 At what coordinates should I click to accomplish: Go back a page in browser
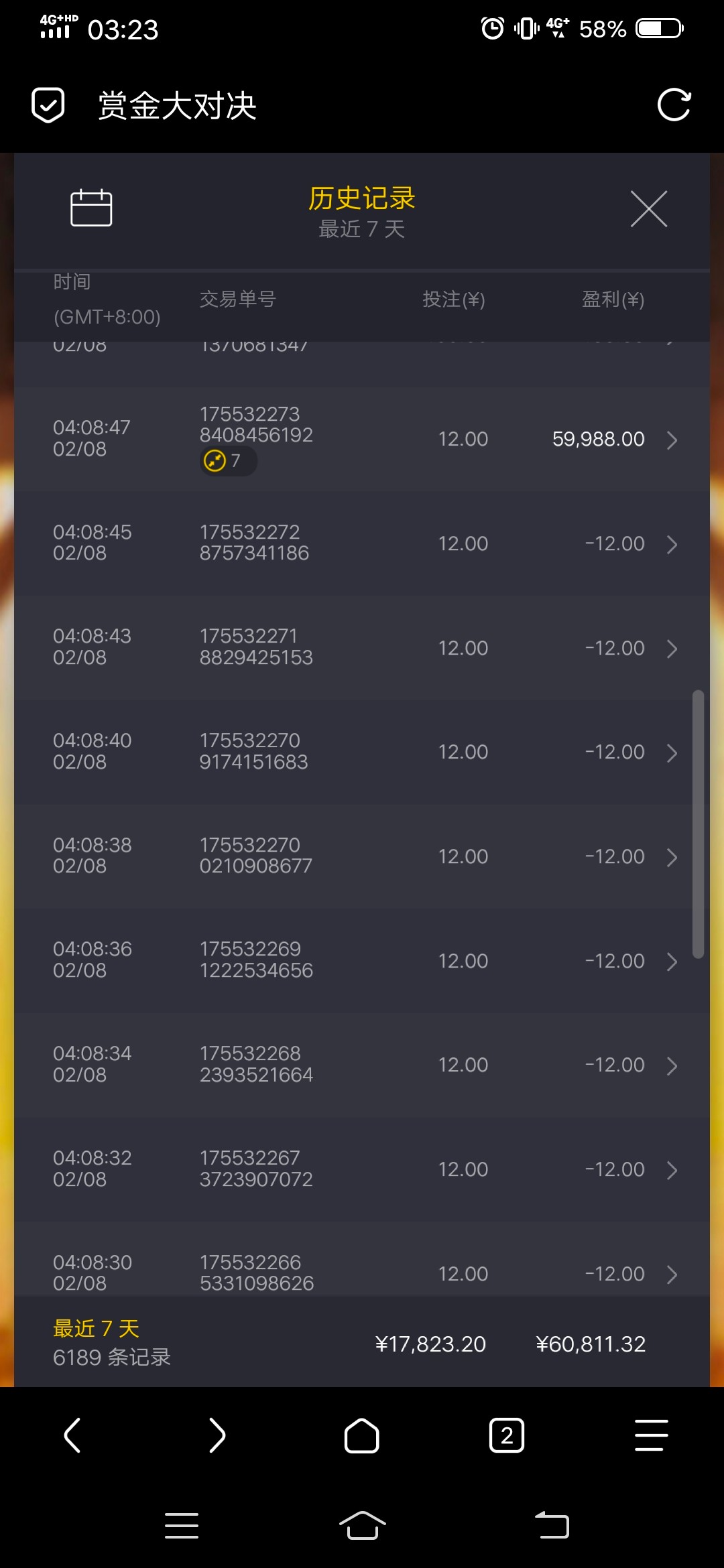72,1435
